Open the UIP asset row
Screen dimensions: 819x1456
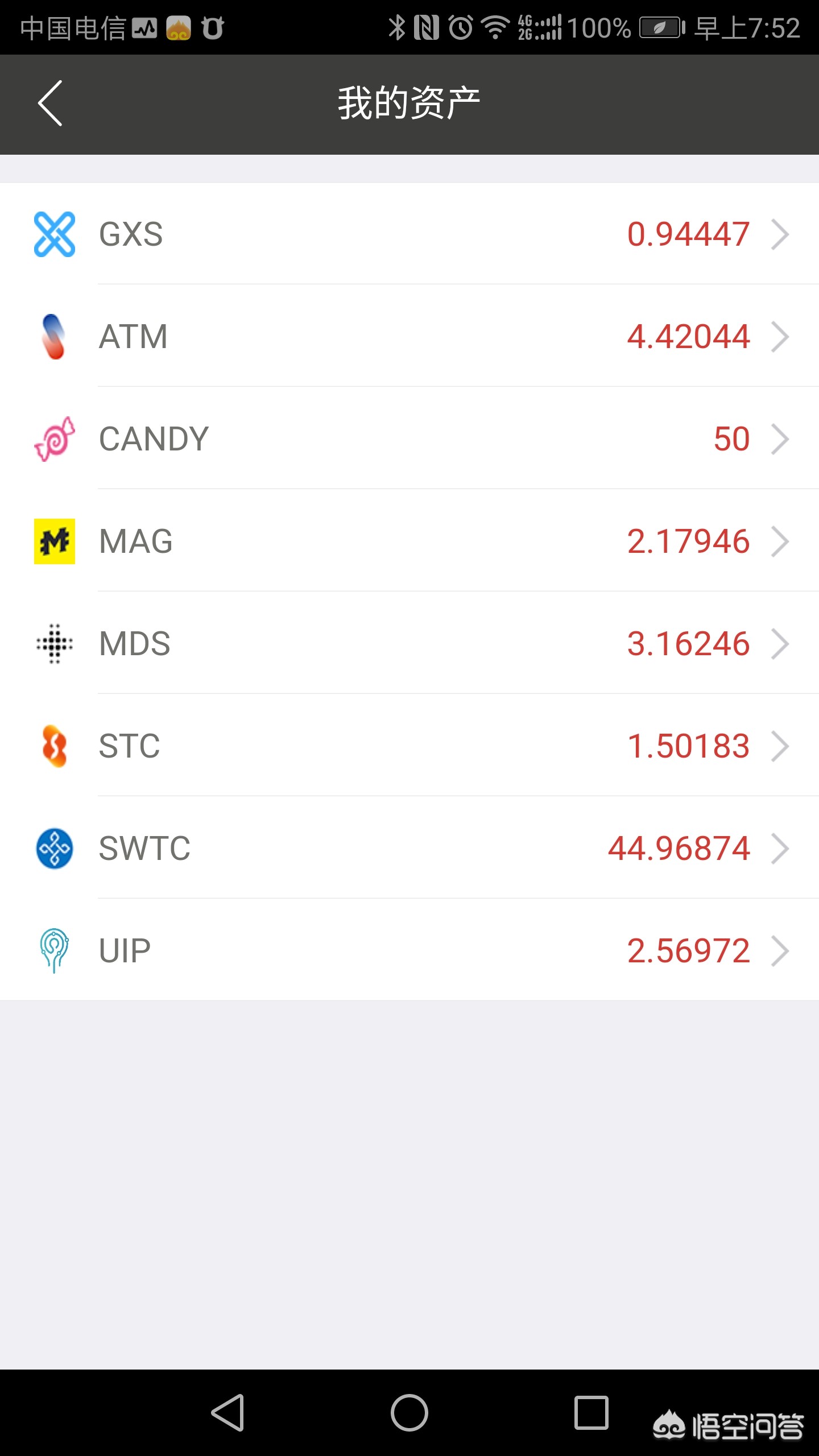coord(409,950)
